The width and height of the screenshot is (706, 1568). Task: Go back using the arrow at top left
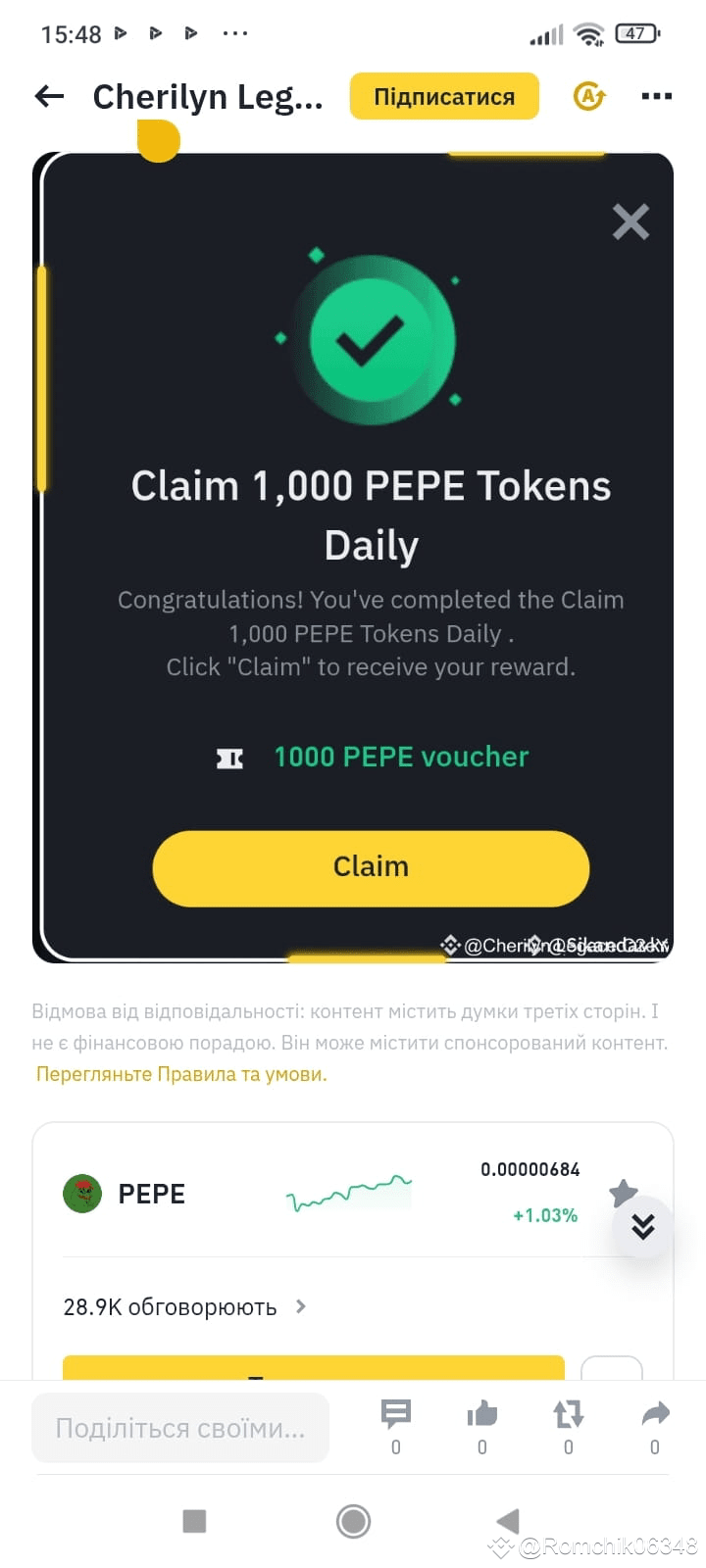pos(48,96)
